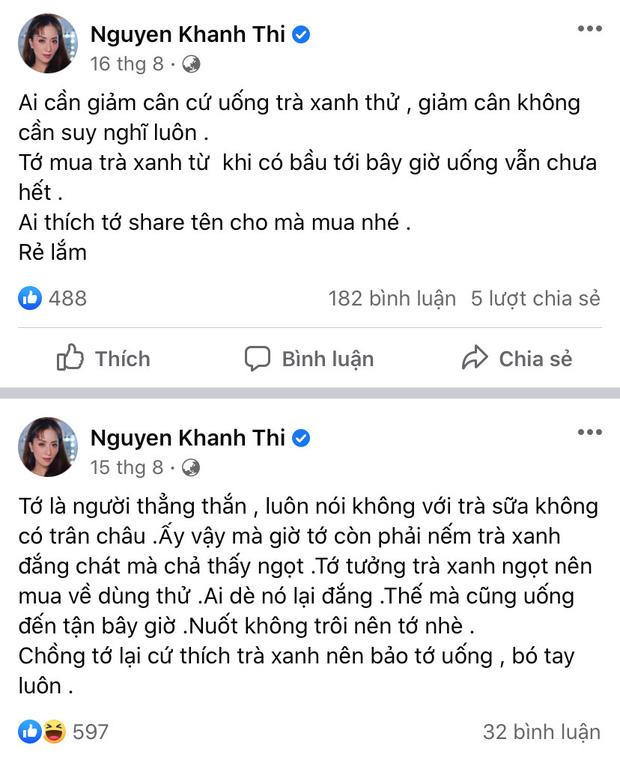Open the profile name on the 15 thg 8 post
620x760 pixels.
click(188, 437)
